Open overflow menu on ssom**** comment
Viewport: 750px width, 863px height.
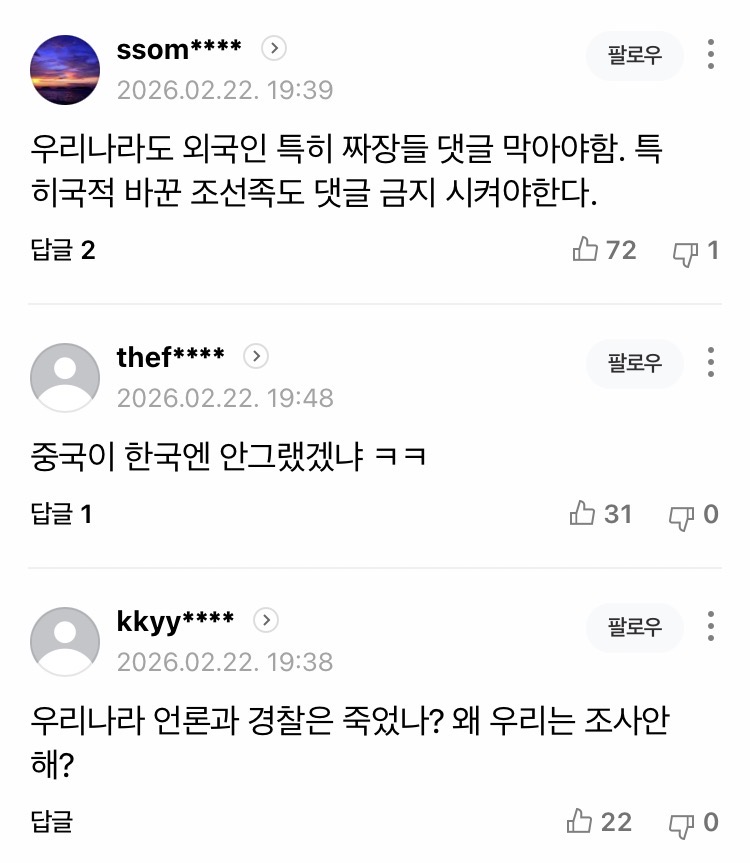click(x=710, y=55)
